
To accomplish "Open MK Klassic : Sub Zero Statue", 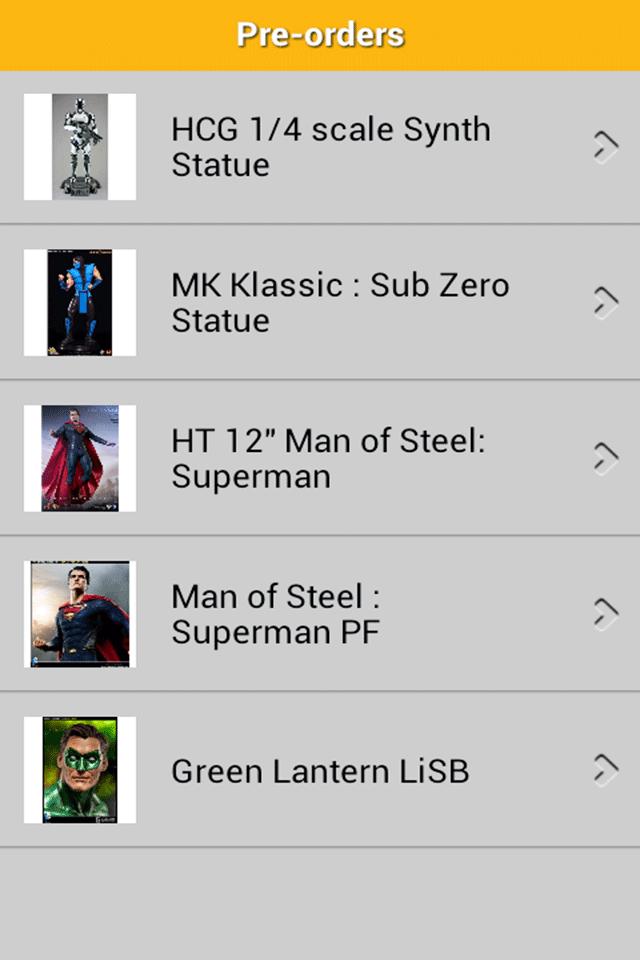I will (340, 302).
